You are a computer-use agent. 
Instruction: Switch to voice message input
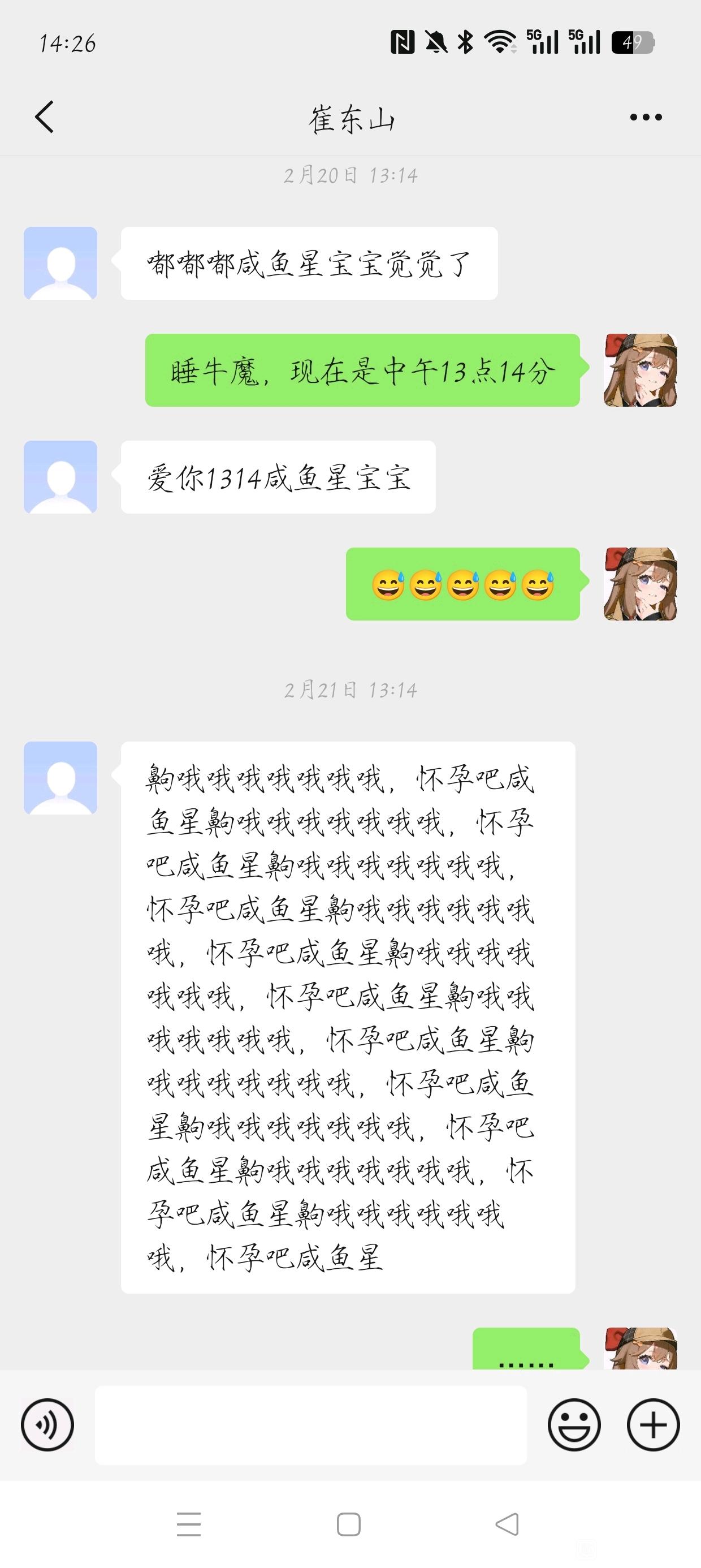coord(47,1425)
